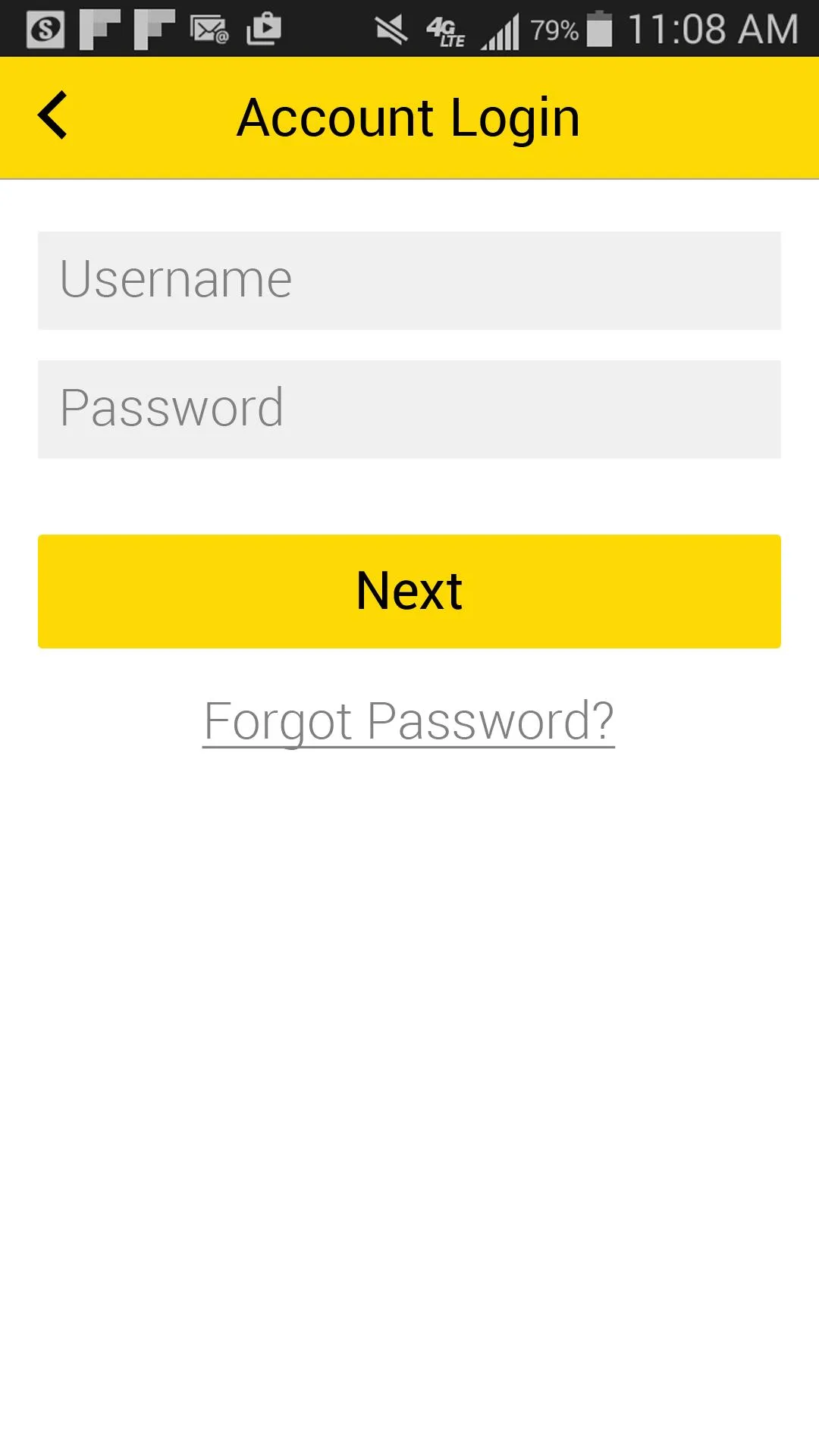Tap the 79% battery percentage text
The height and width of the screenshot is (1456, 819).
[554, 30]
